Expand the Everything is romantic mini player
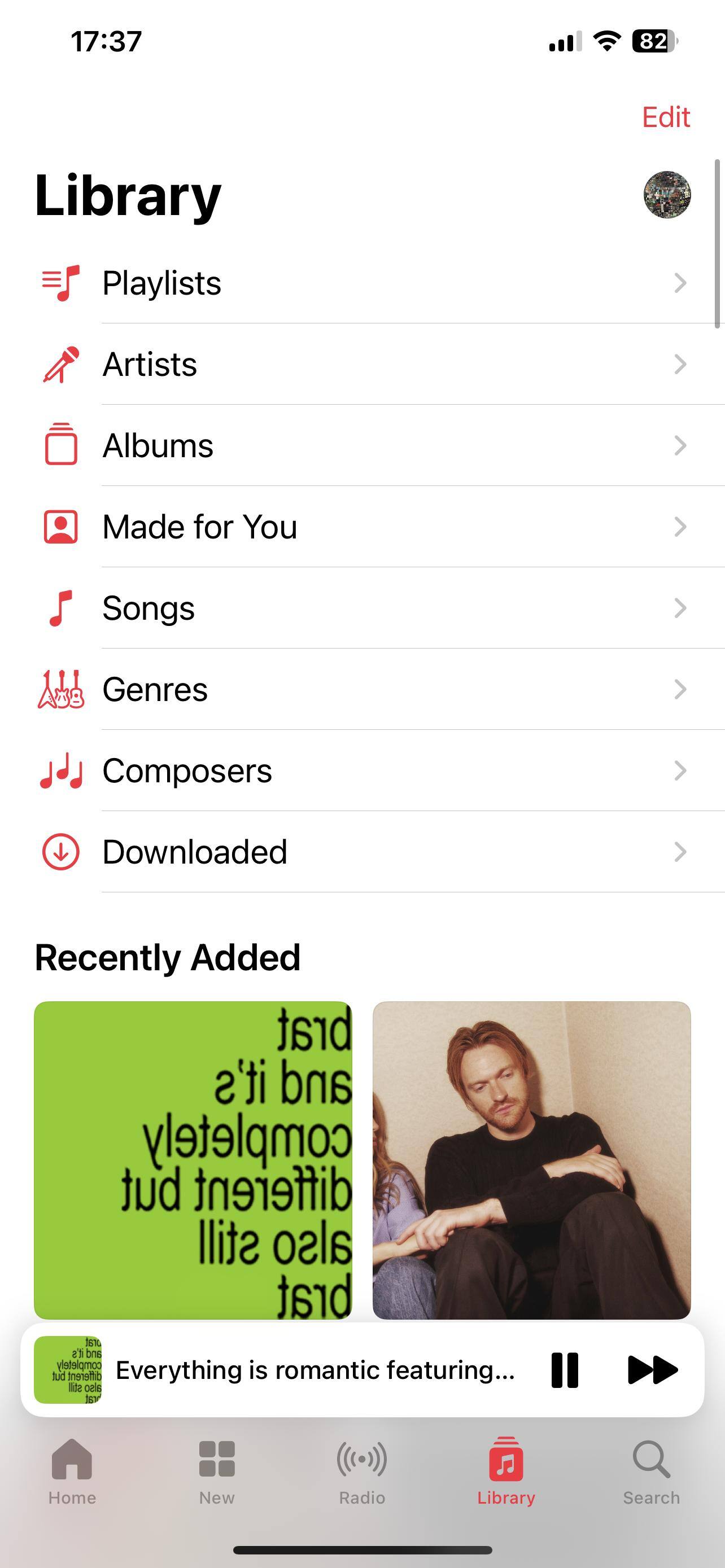725x1568 pixels. (x=314, y=1370)
